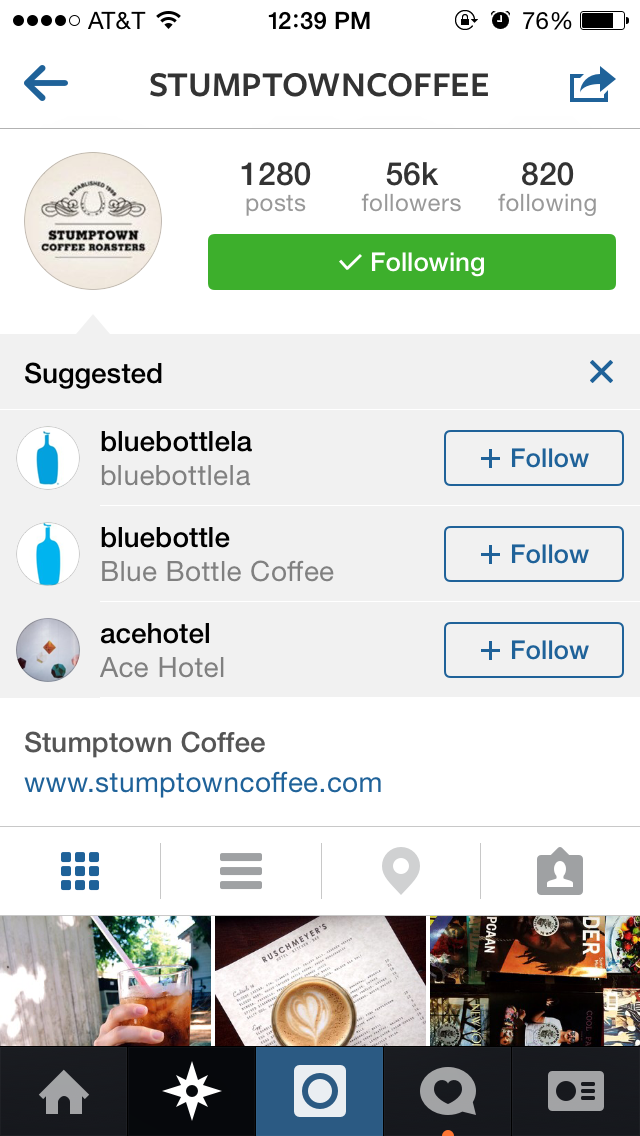Open the photo map tab
The image size is (640, 1136).
400,871
